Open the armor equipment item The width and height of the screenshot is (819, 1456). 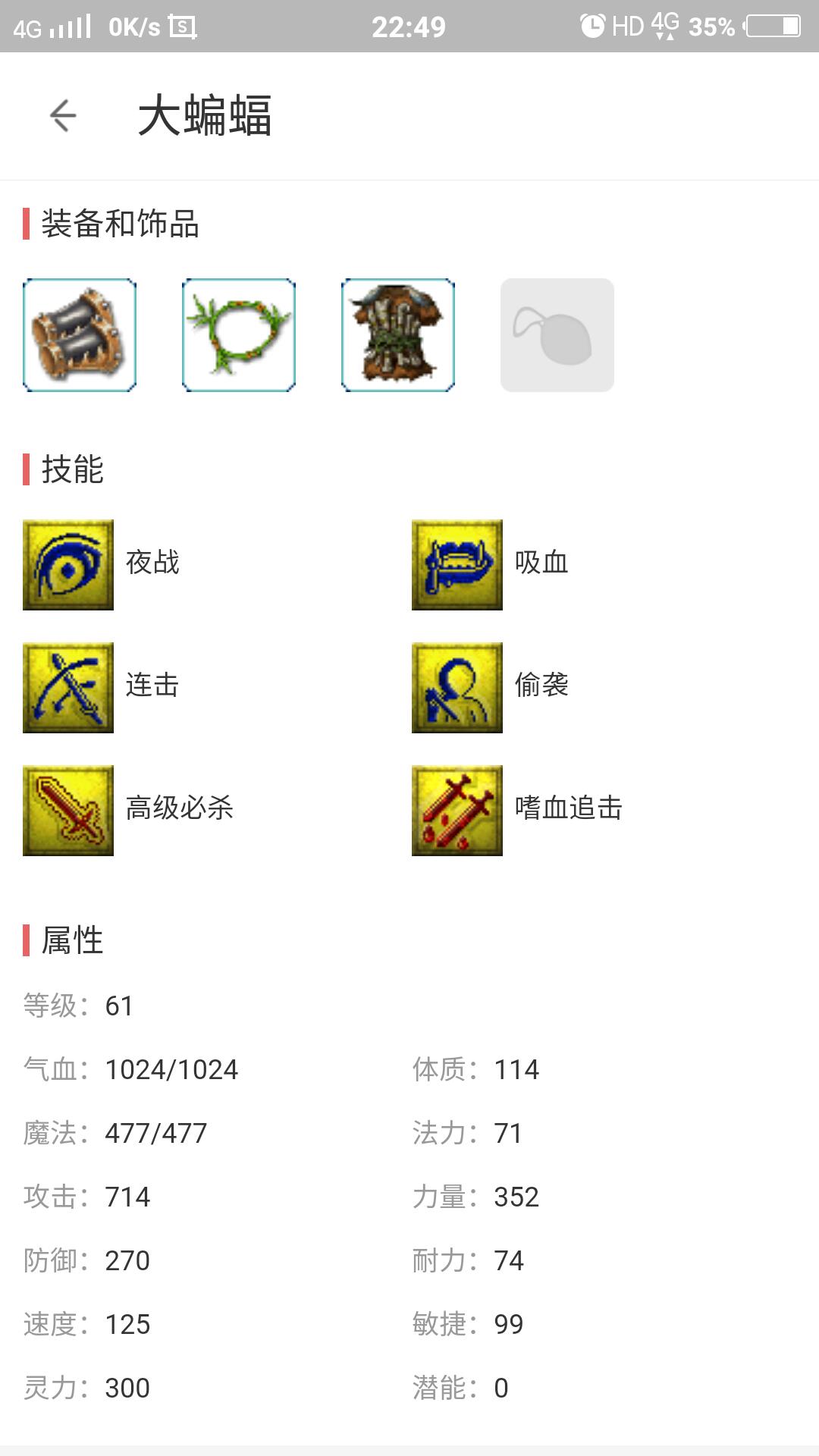coord(398,335)
